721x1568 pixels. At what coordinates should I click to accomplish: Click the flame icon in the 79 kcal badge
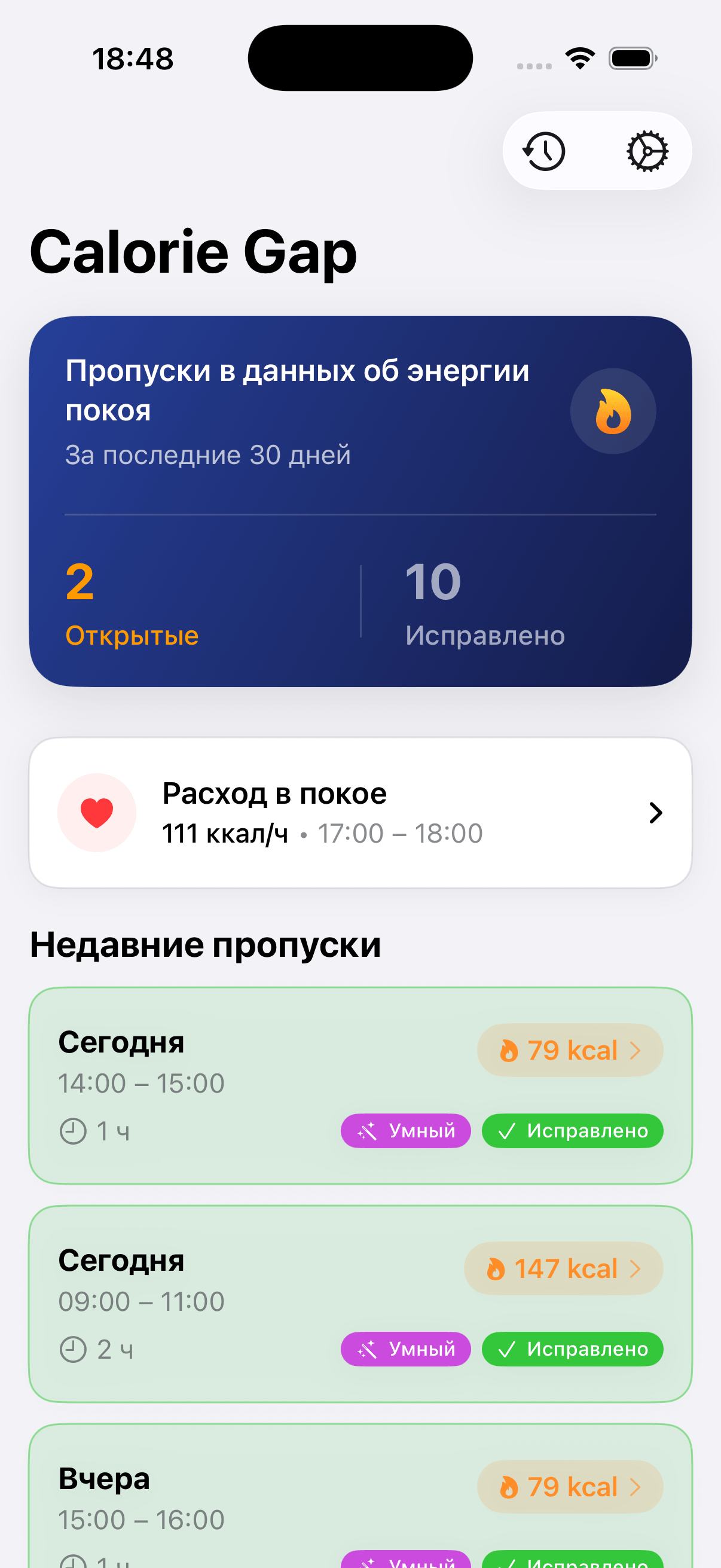pyautogui.click(x=509, y=1050)
